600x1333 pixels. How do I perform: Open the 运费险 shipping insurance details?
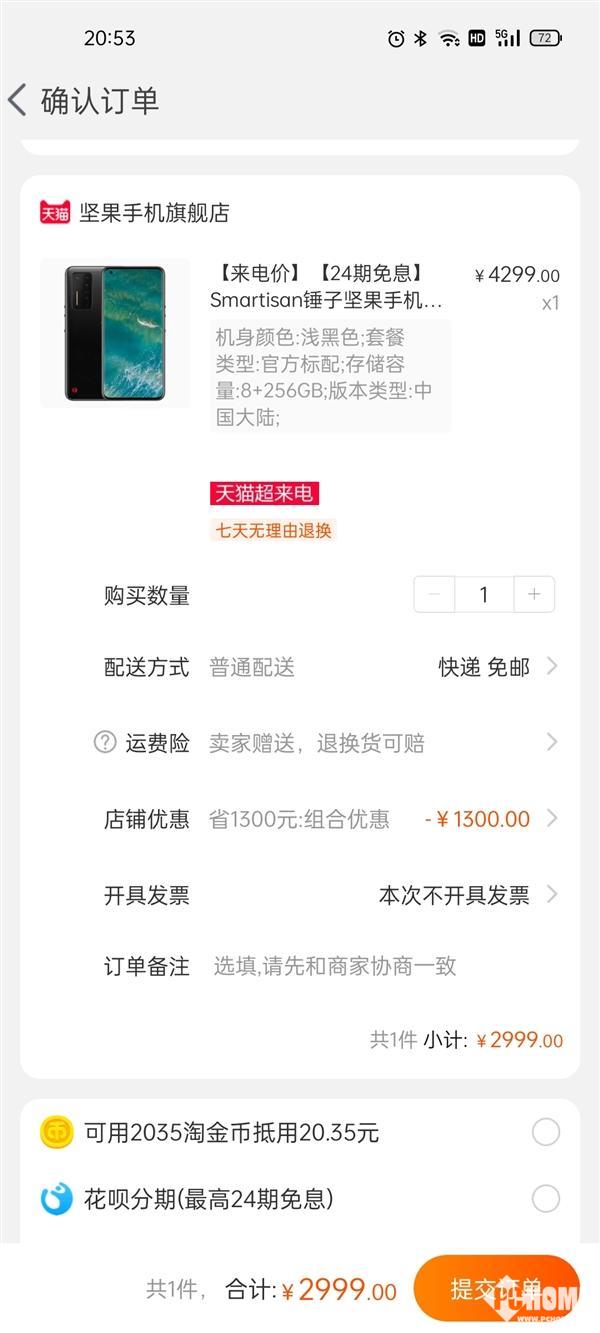[x=330, y=743]
